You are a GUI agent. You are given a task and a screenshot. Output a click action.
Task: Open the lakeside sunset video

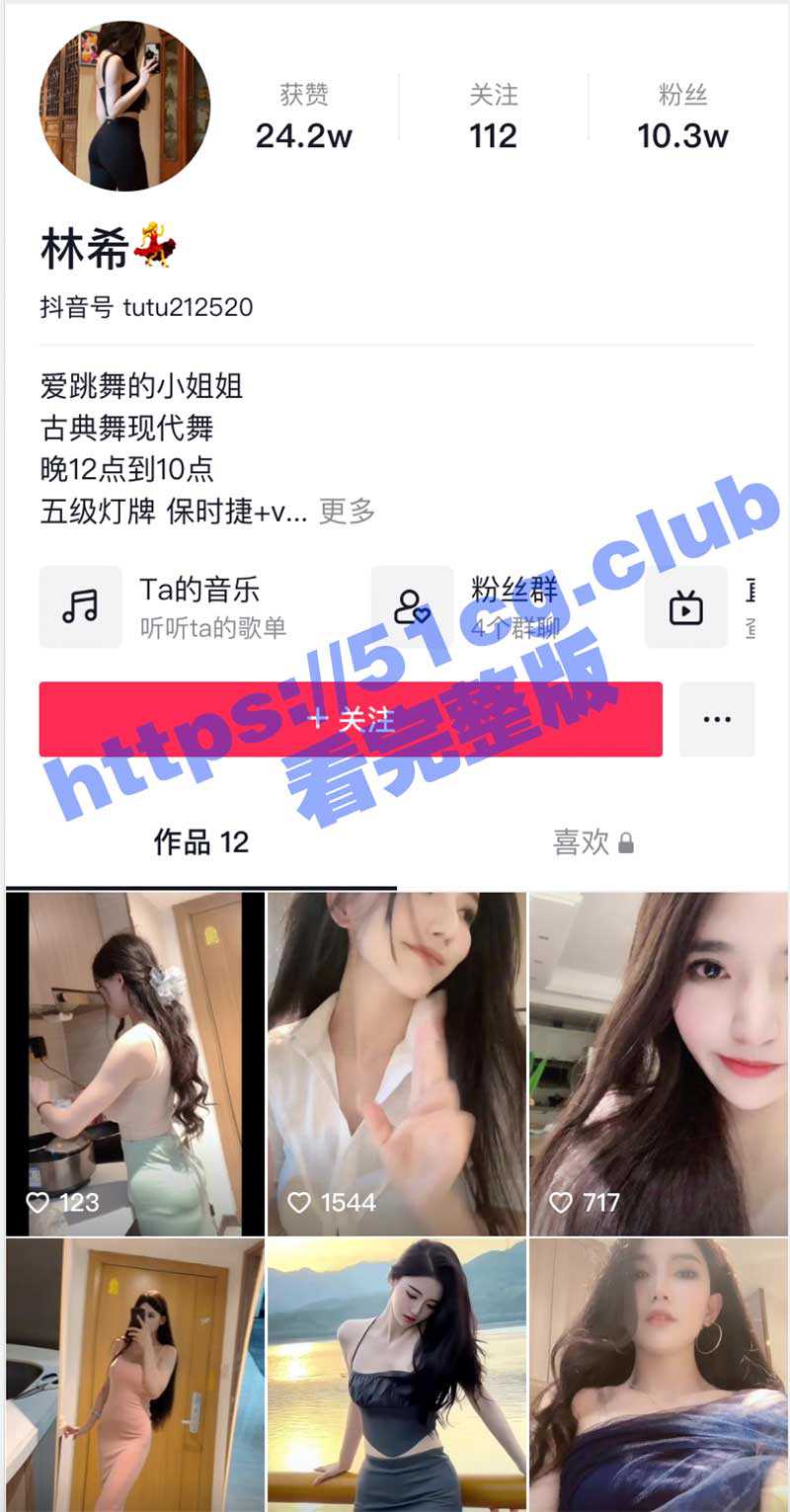397,1375
